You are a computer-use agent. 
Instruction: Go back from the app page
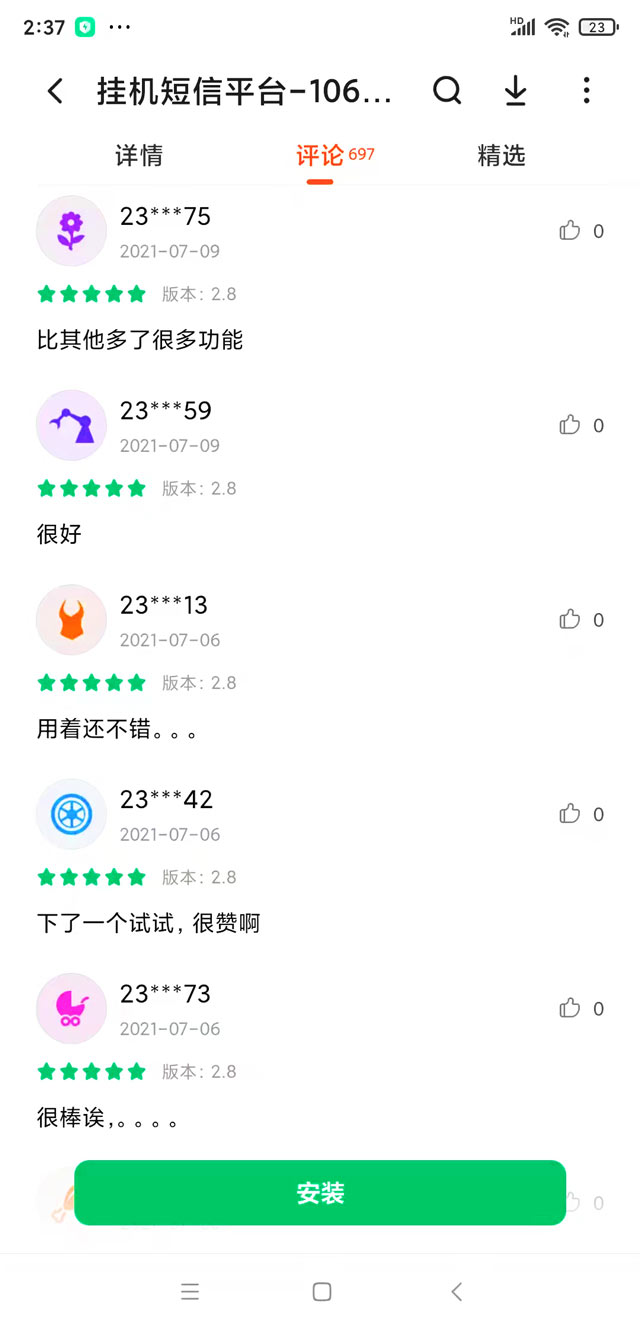click(56, 92)
